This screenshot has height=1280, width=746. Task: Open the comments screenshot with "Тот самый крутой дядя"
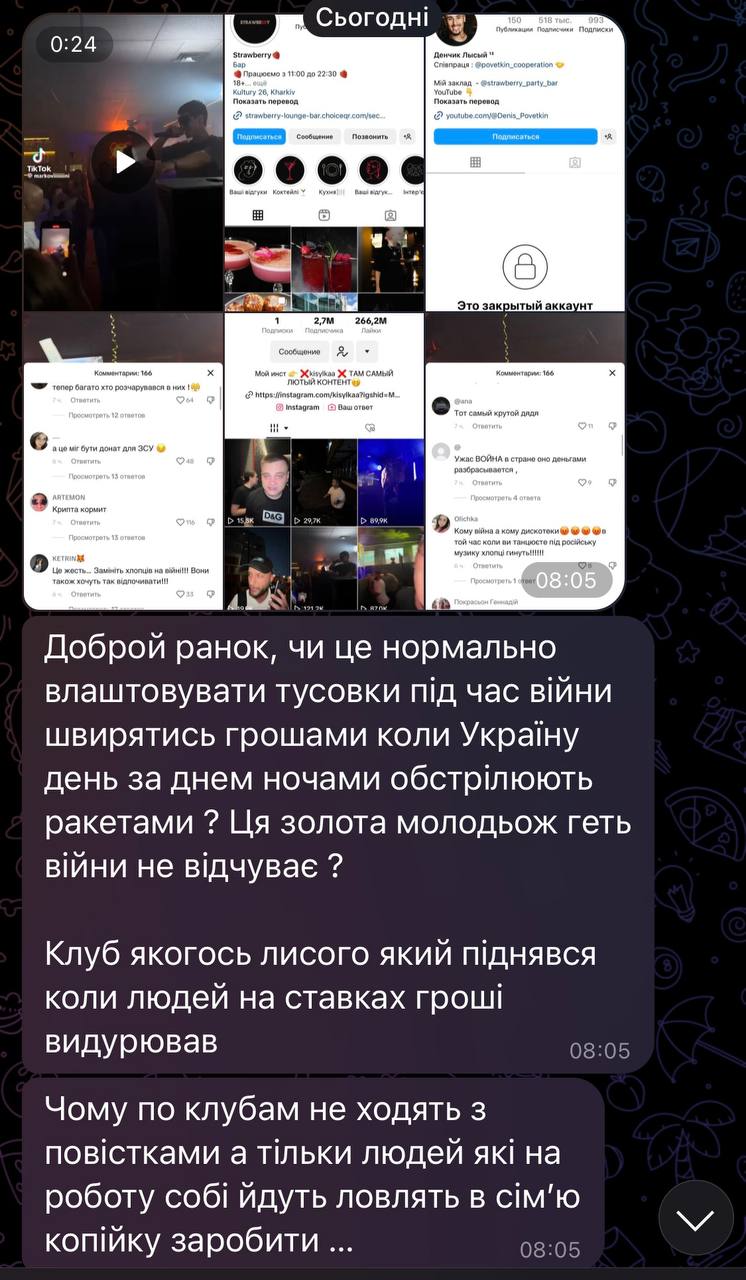point(525,462)
